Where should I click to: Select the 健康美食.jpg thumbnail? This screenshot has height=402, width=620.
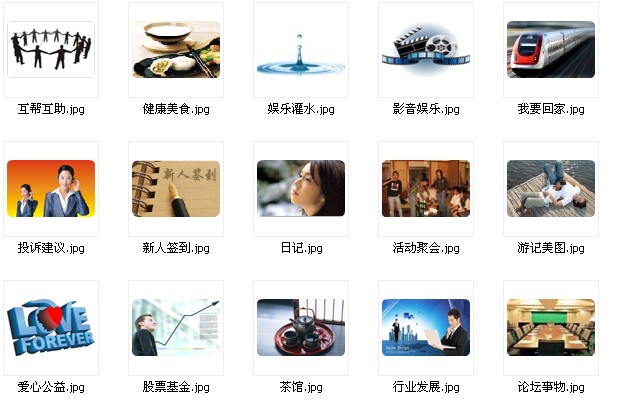click(x=176, y=49)
